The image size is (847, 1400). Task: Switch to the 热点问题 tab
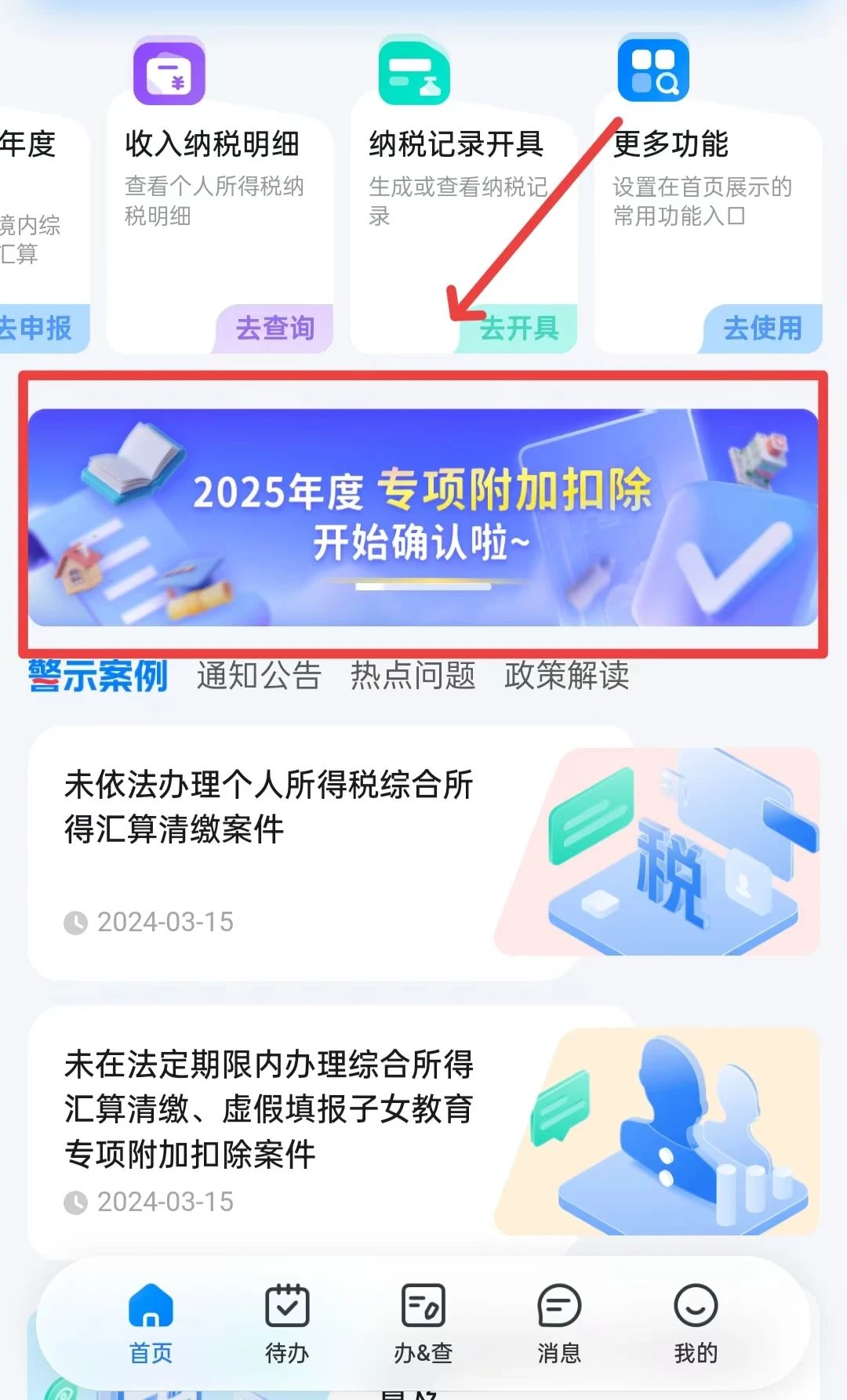pos(413,676)
